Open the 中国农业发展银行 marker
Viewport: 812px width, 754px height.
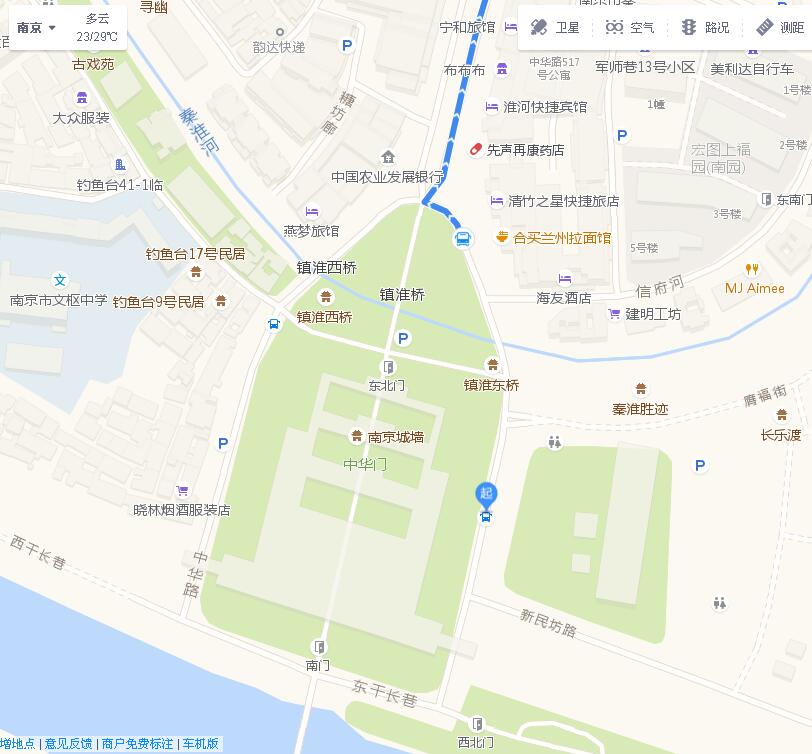[x=388, y=157]
